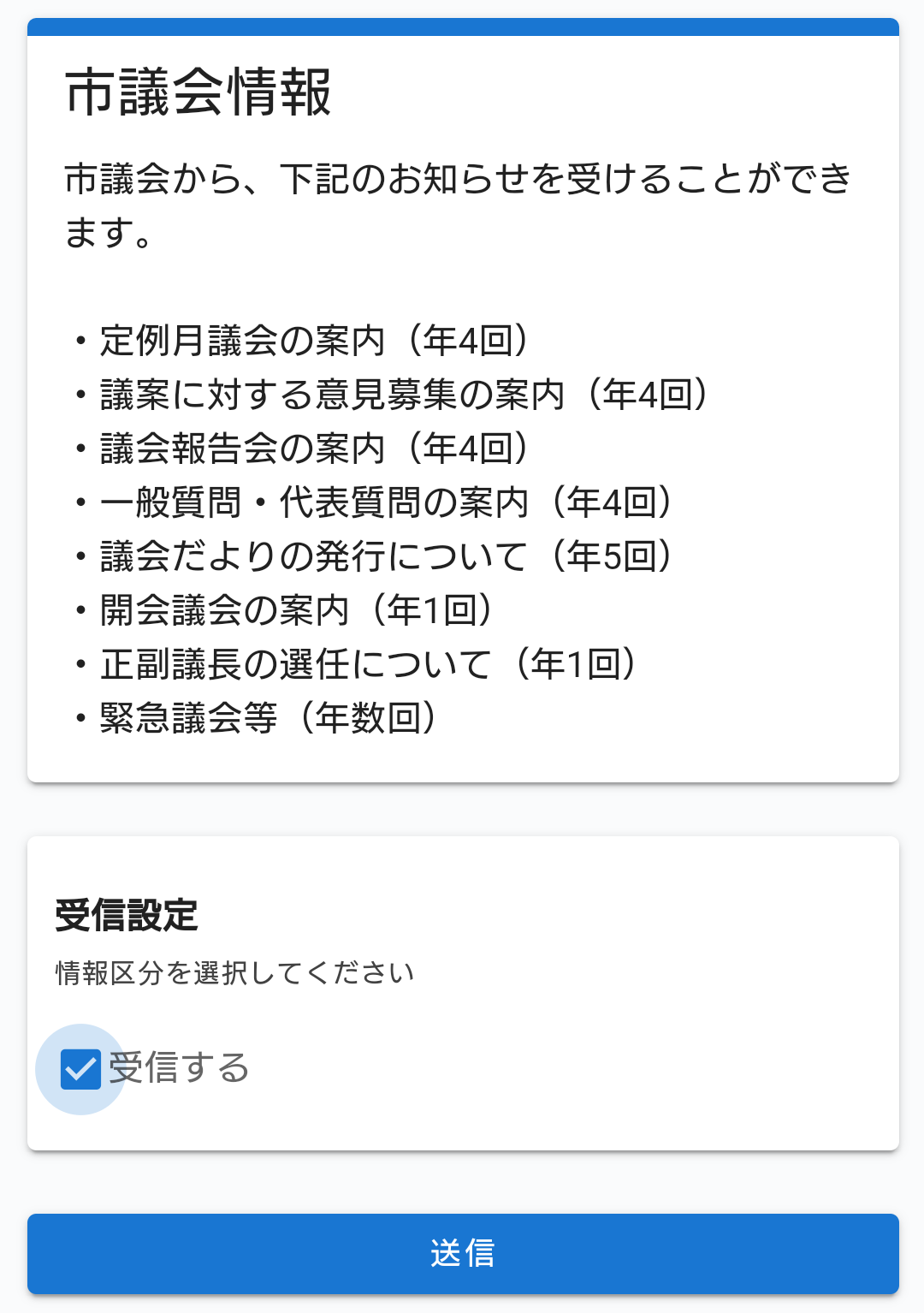
Task: Click the circular highlight around the checkbox
Action: [81, 1068]
